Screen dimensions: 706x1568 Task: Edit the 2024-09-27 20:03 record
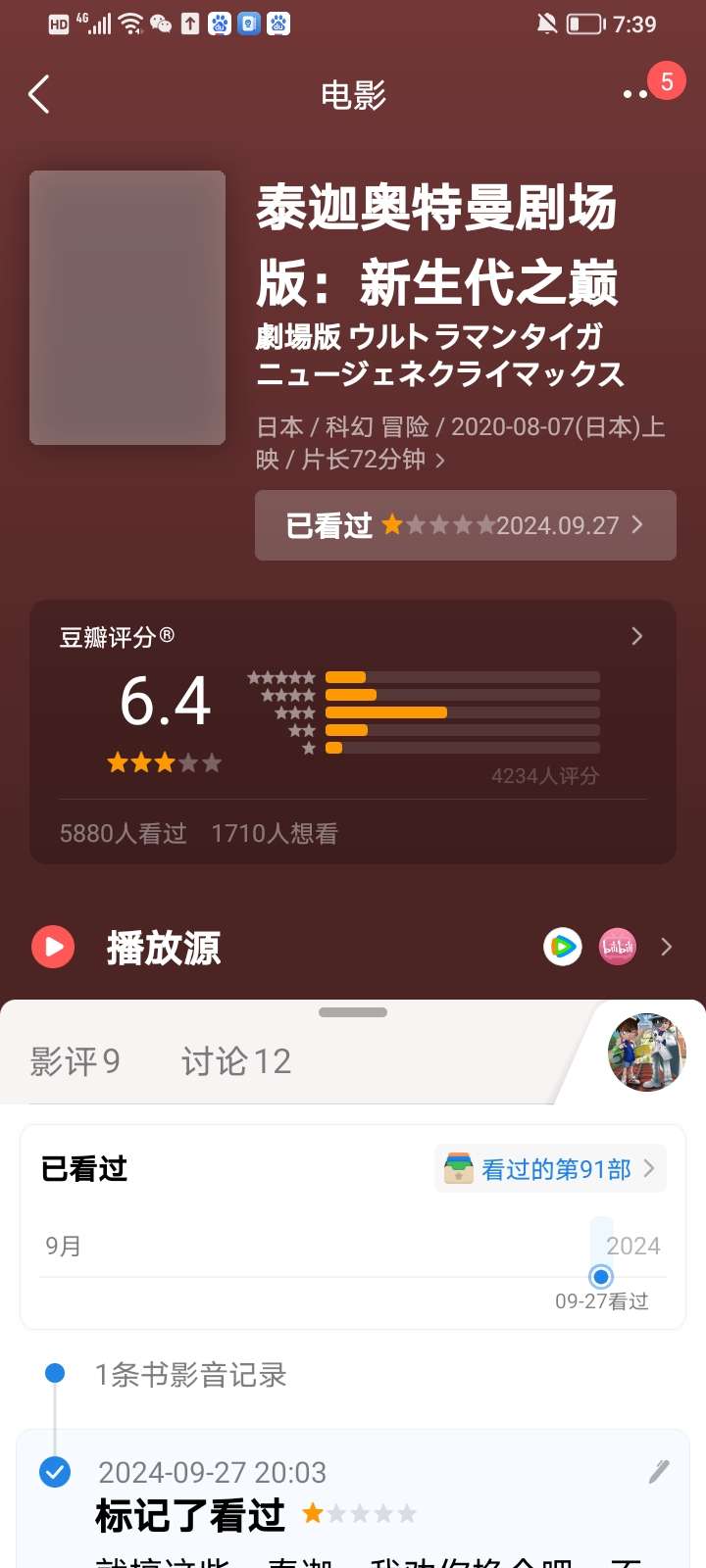659,1471
